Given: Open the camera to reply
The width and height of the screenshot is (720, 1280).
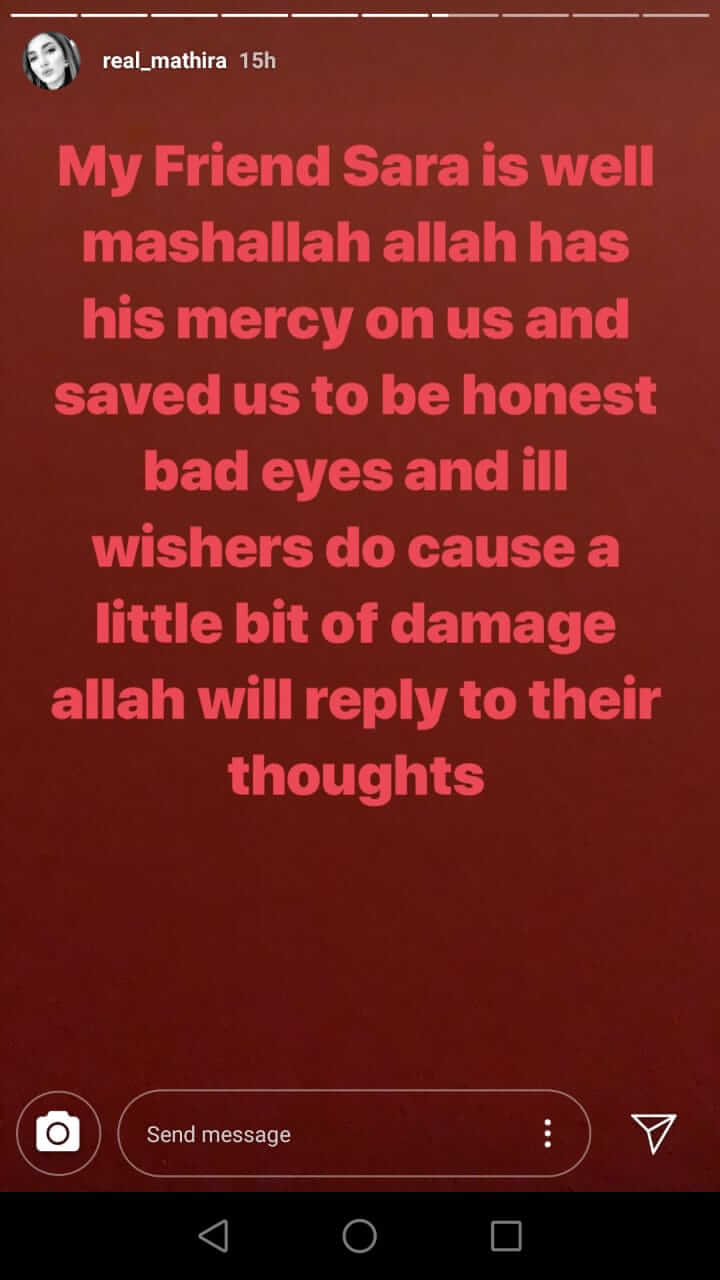Looking at the screenshot, I should [58, 1133].
